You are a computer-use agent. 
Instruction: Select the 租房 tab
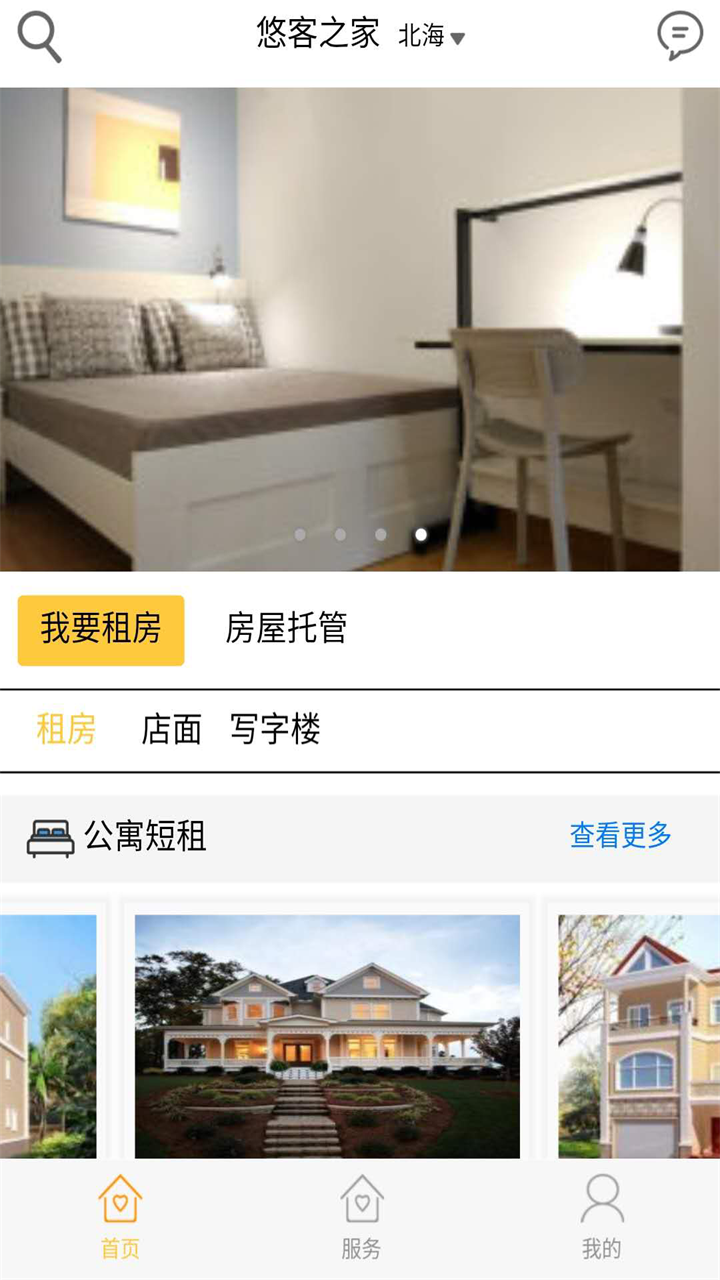(66, 730)
